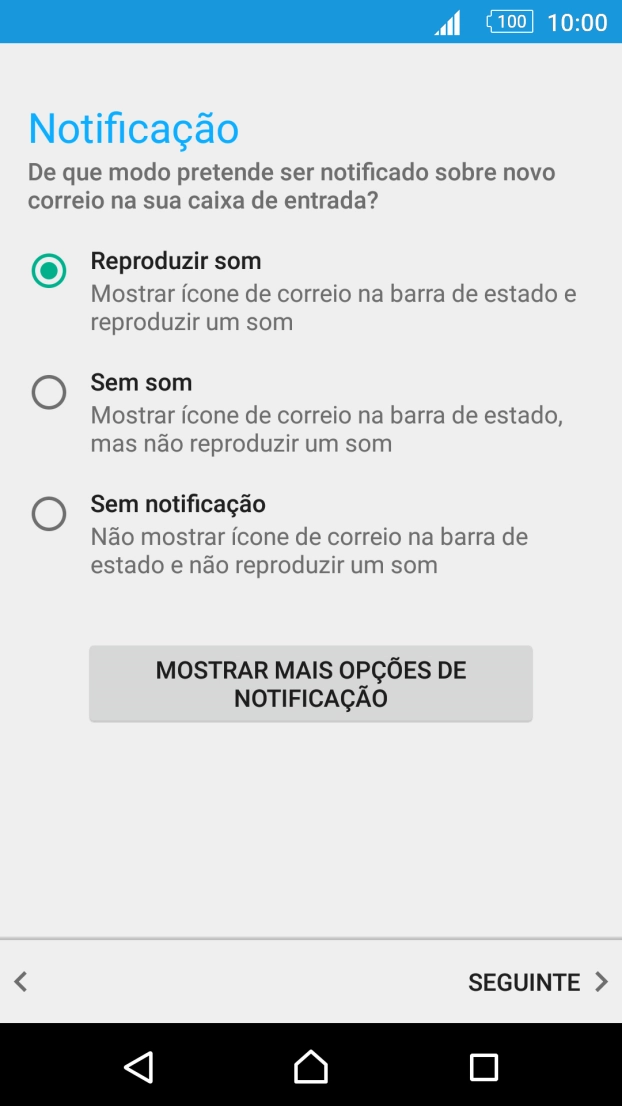622x1106 pixels.
Task: Go to the previous setup step
Action: pos(21,982)
